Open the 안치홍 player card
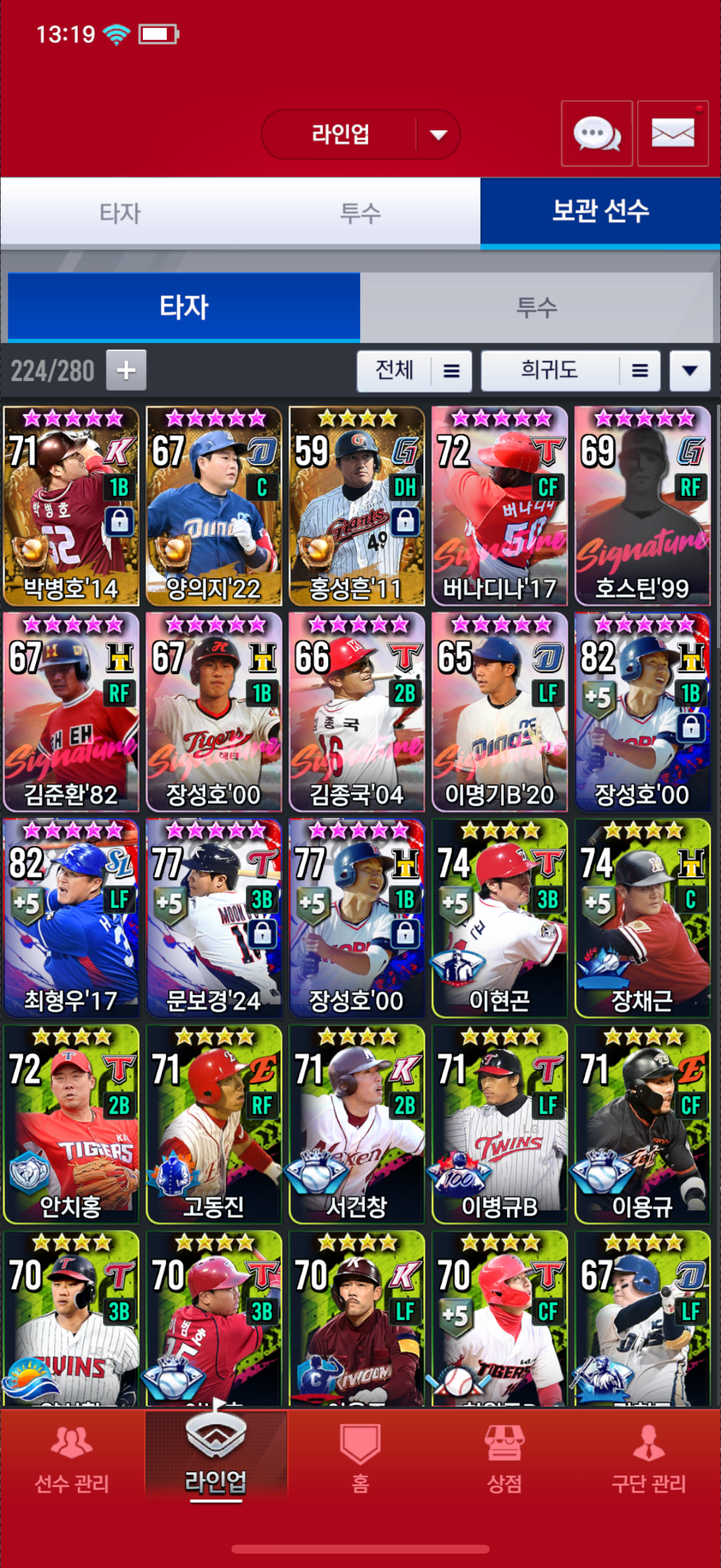Image resolution: width=721 pixels, height=1568 pixels. coord(71,1124)
